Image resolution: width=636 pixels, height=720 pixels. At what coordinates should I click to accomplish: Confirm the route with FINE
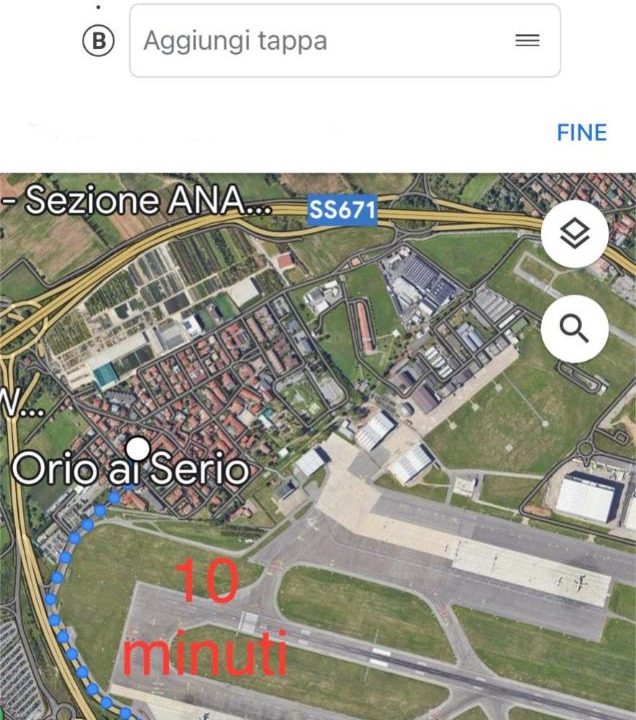click(x=581, y=133)
